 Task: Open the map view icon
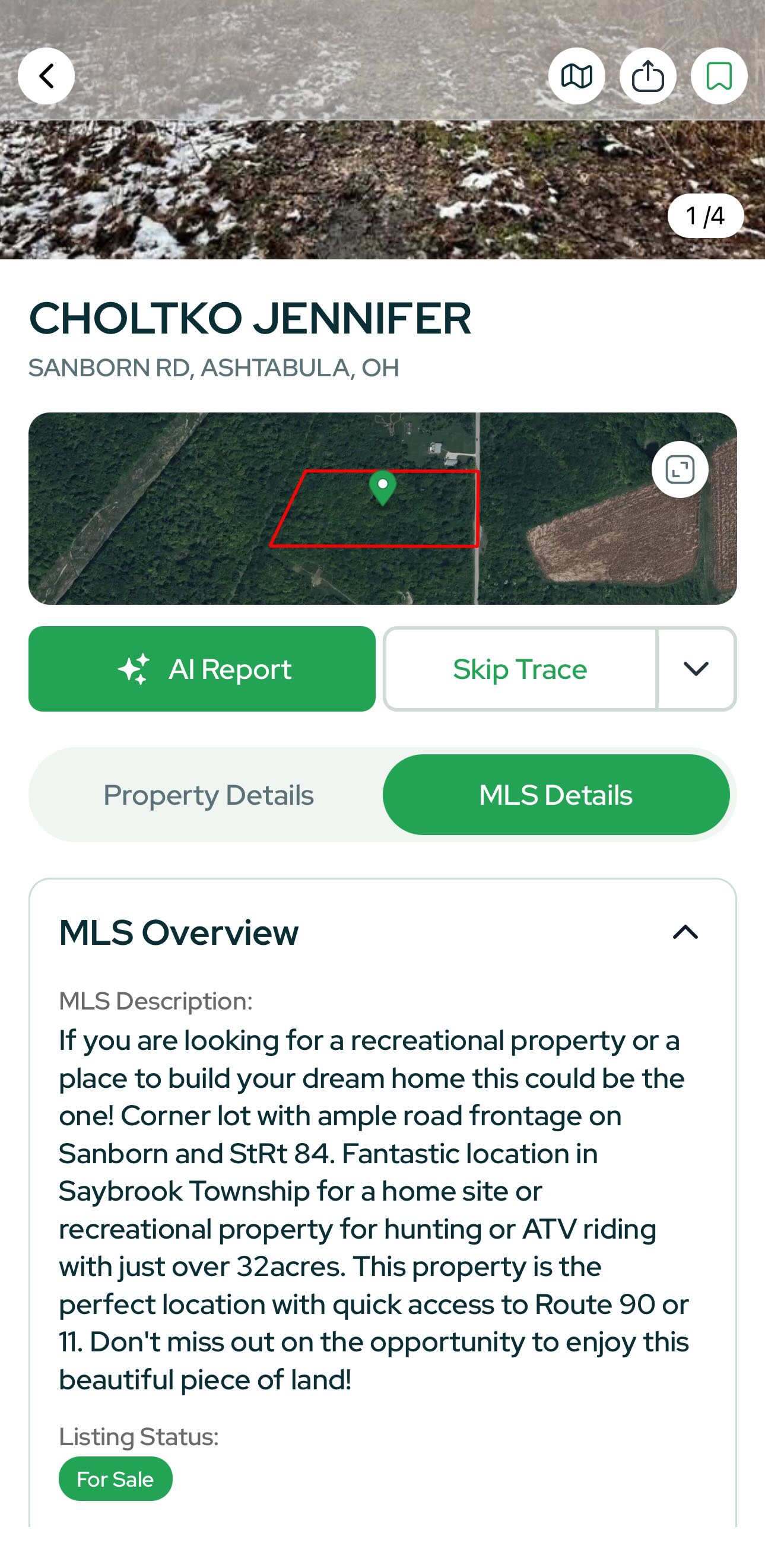(576, 76)
